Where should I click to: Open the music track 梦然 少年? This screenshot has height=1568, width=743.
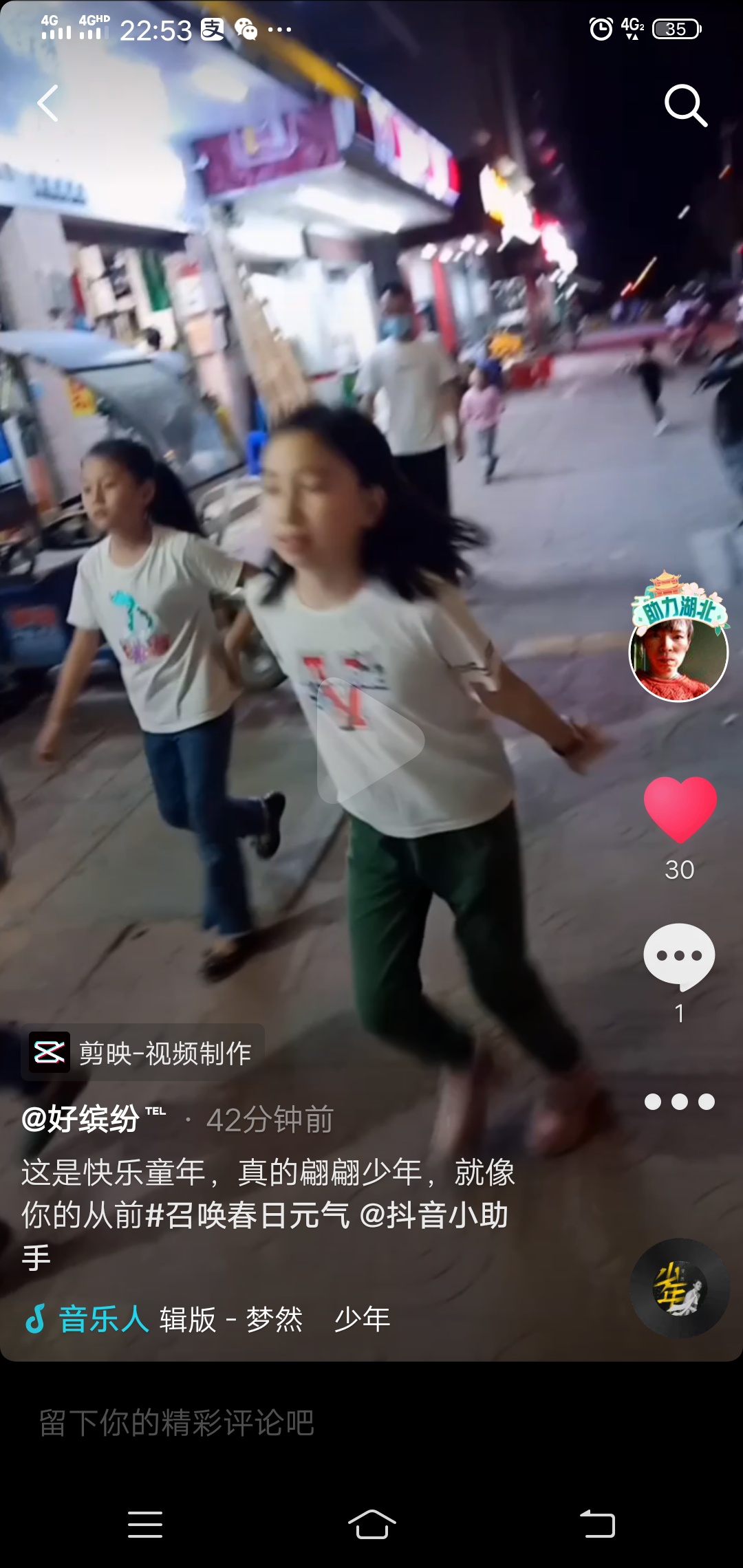(275, 1319)
